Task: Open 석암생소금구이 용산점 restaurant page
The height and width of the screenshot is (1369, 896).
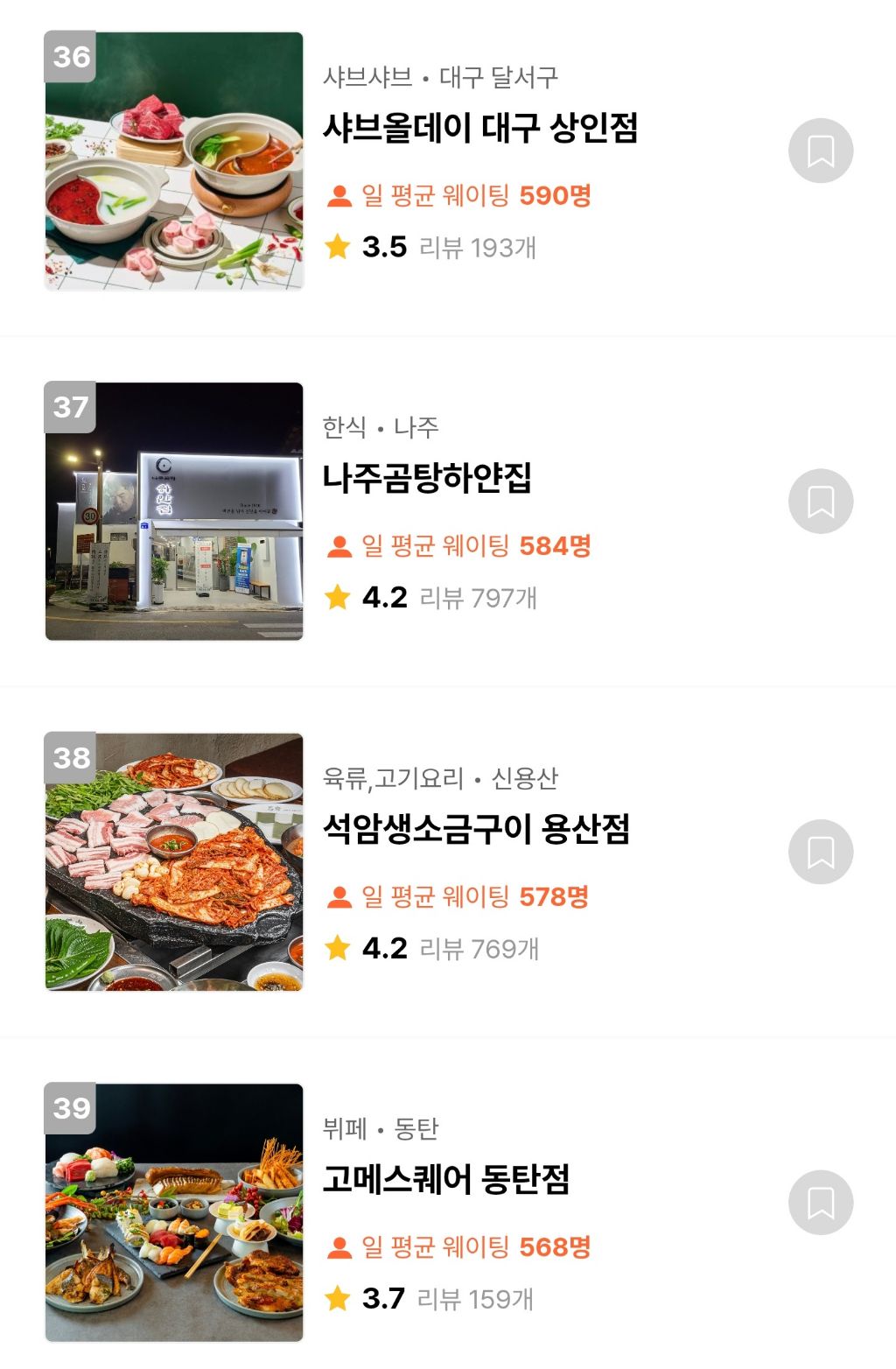Action: tap(476, 828)
